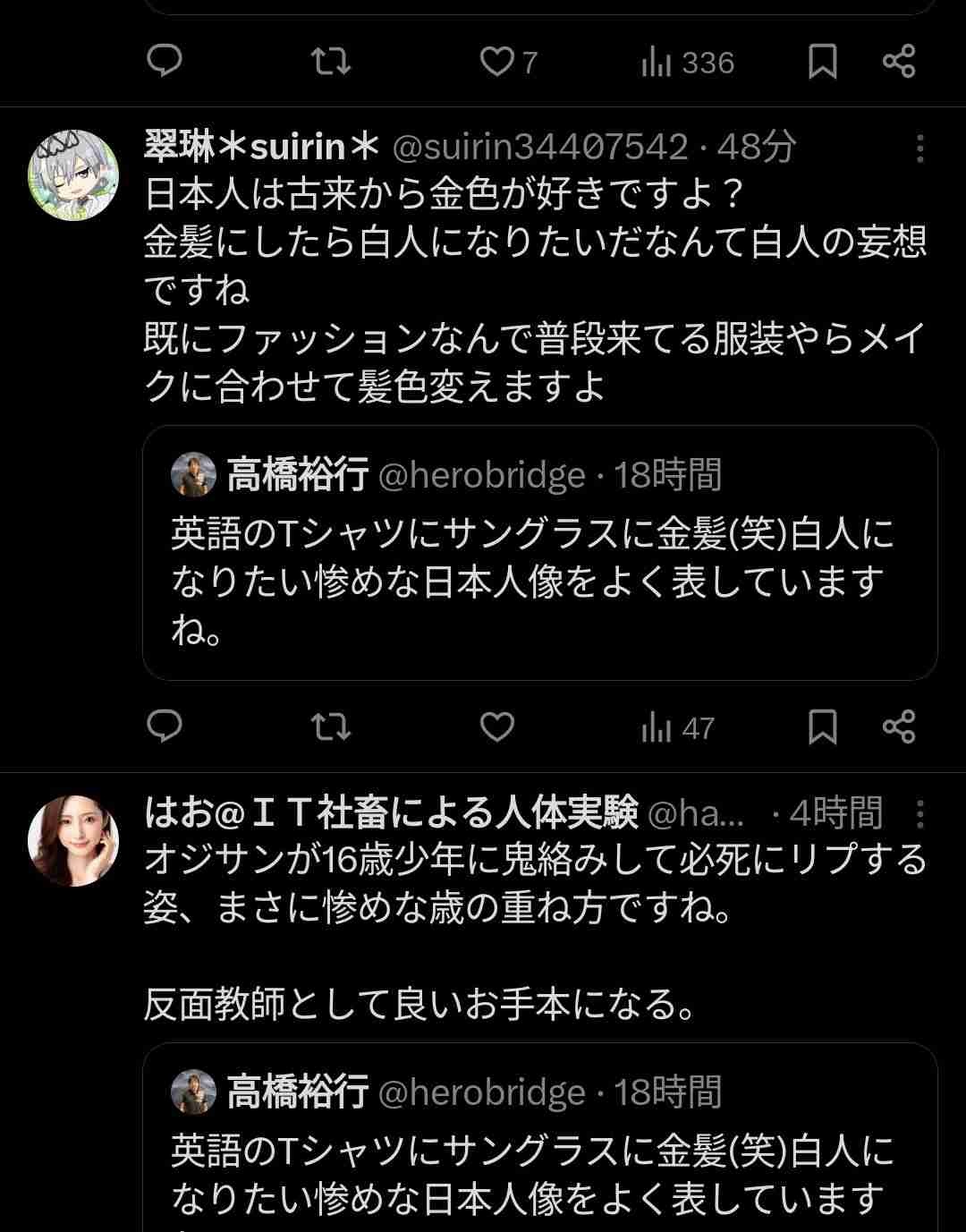Open はお@ＩＴ社畜's profile avatar
The width and height of the screenshot is (966, 1232).
pyautogui.click(x=73, y=840)
